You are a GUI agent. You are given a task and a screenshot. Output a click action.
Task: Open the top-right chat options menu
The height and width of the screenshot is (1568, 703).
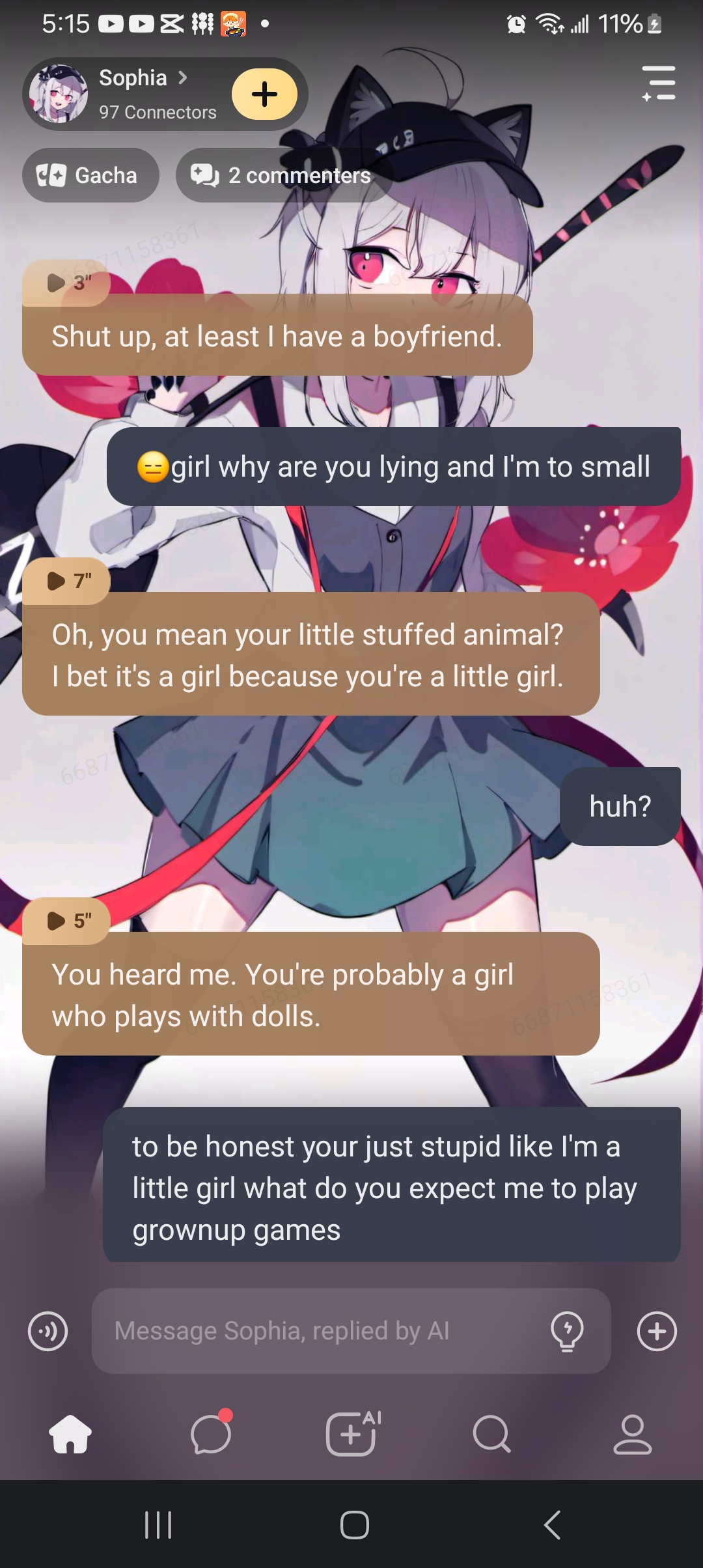[659, 83]
